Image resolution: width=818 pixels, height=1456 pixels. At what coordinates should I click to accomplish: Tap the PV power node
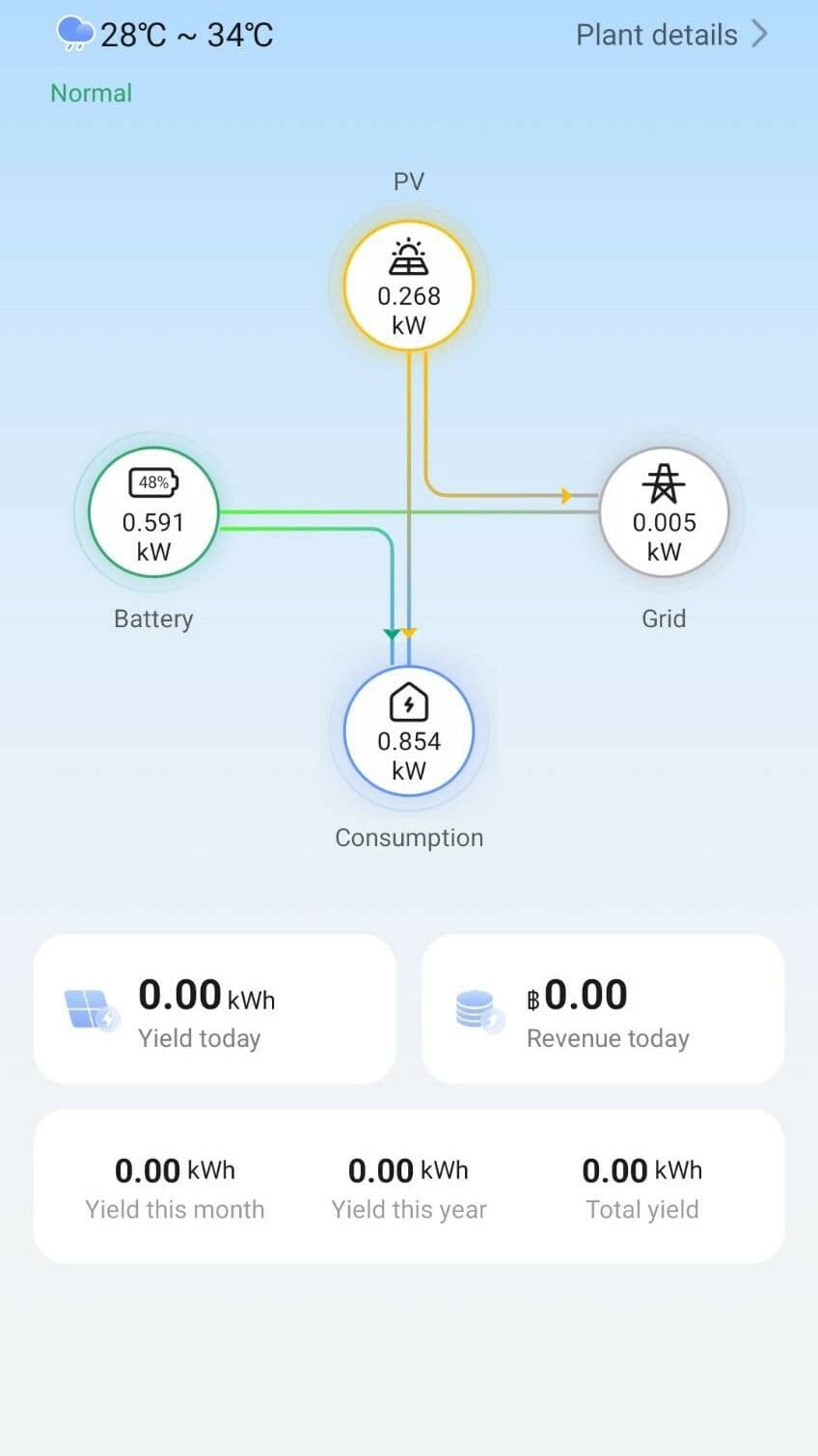(409, 286)
